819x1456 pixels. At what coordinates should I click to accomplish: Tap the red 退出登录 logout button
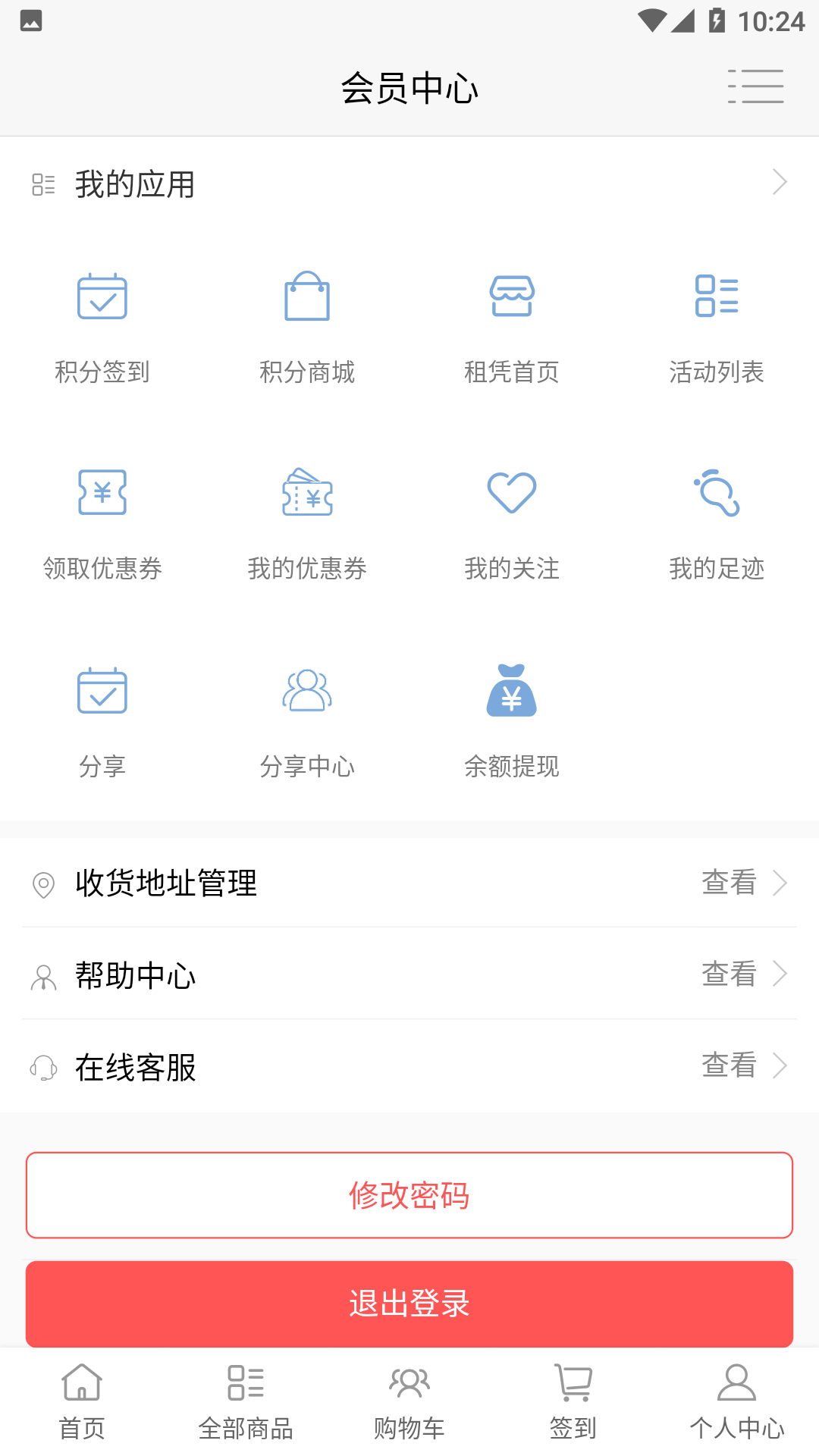tap(409, 1304)
